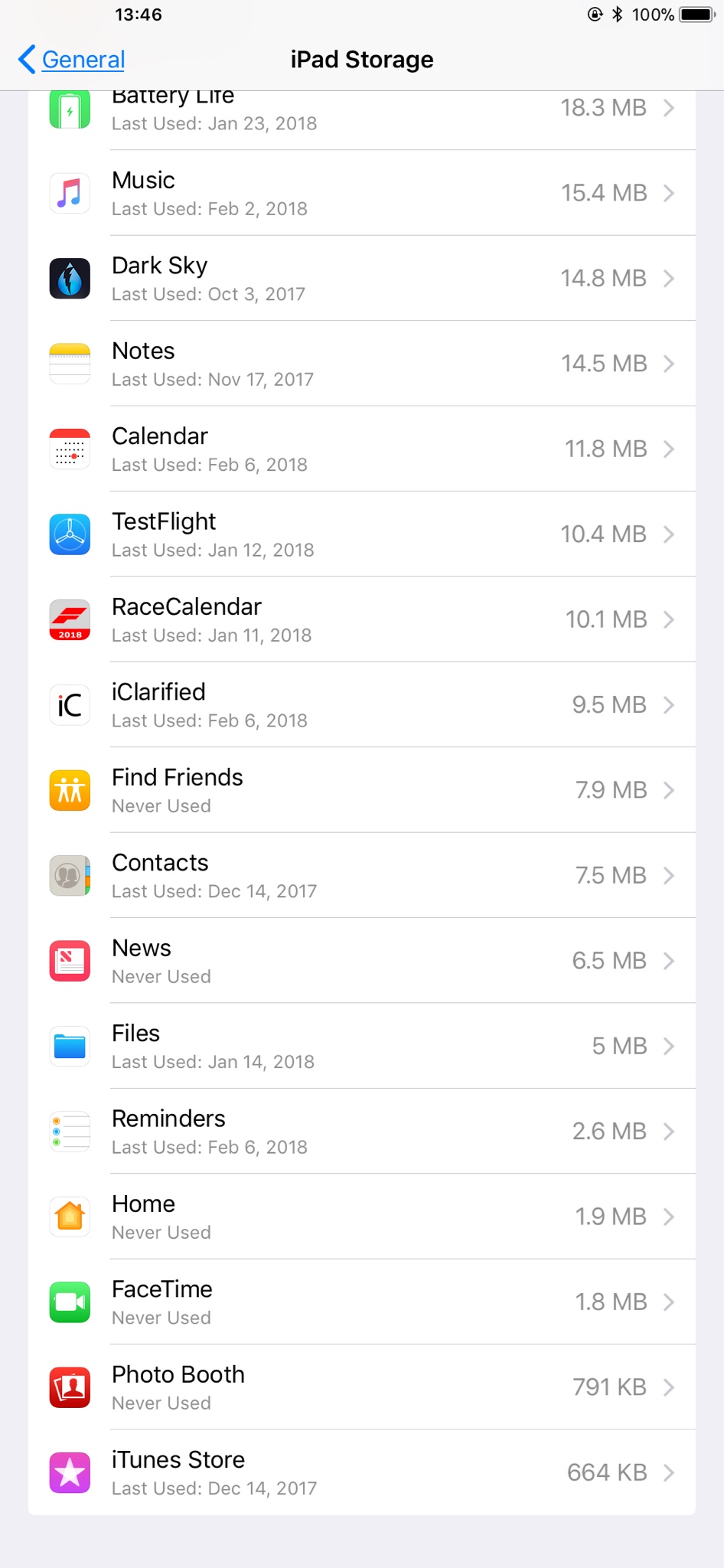This screenshot has width=724, height=1568.
Task: Open News app storage details
Action: (x=362, y=961)
